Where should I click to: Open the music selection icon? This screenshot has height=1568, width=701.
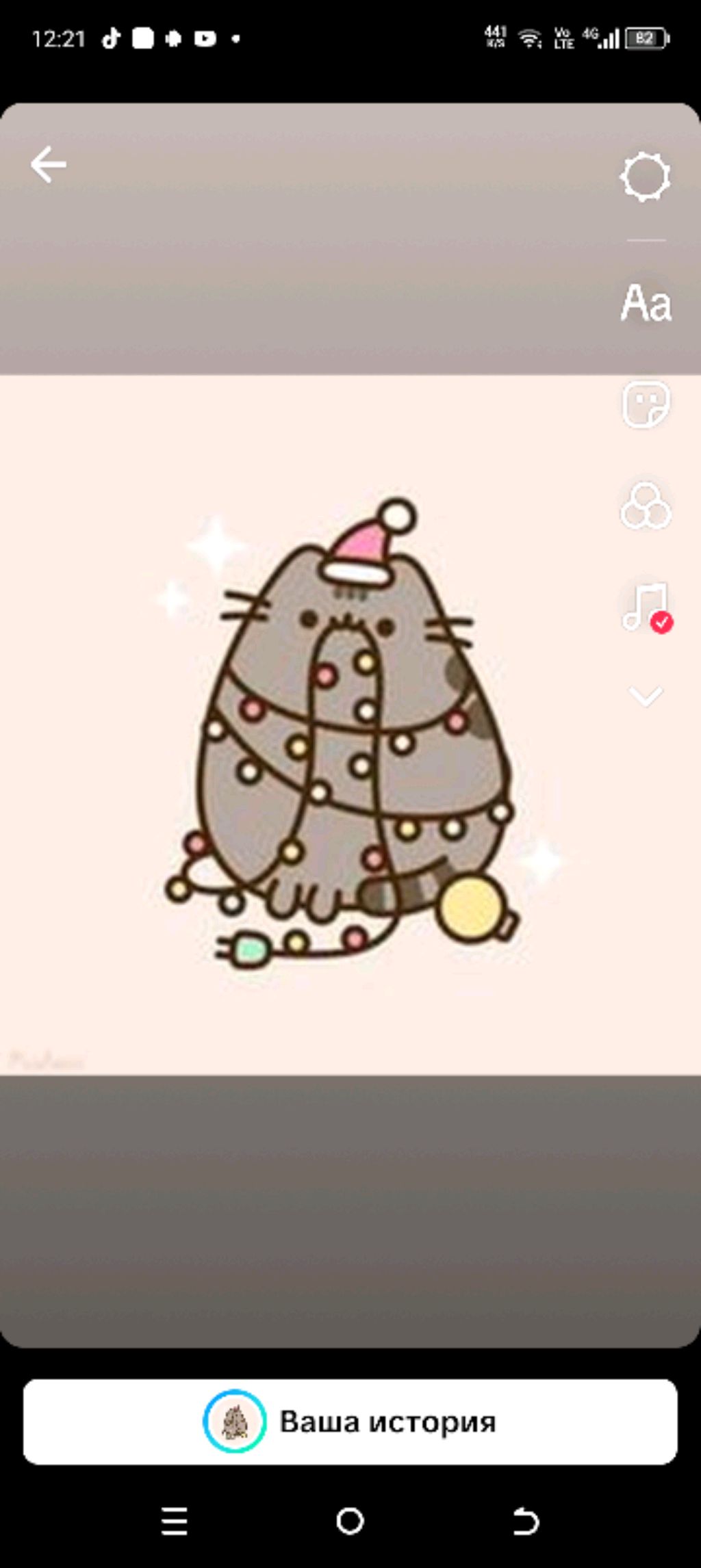[646, 607]
